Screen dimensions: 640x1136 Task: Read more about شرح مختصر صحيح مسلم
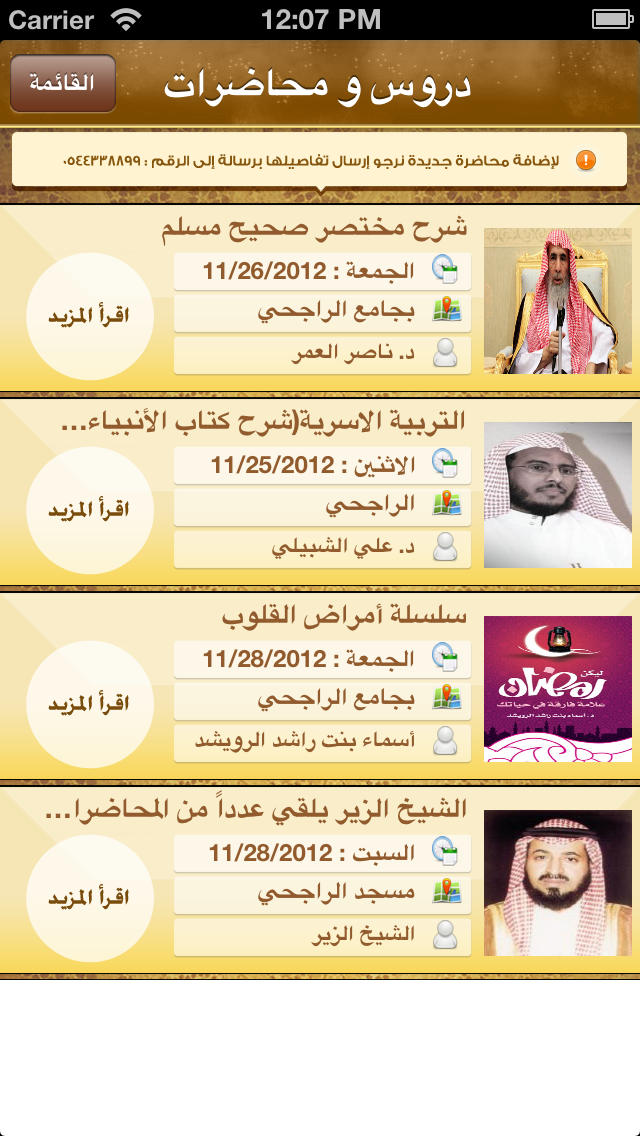90,317
